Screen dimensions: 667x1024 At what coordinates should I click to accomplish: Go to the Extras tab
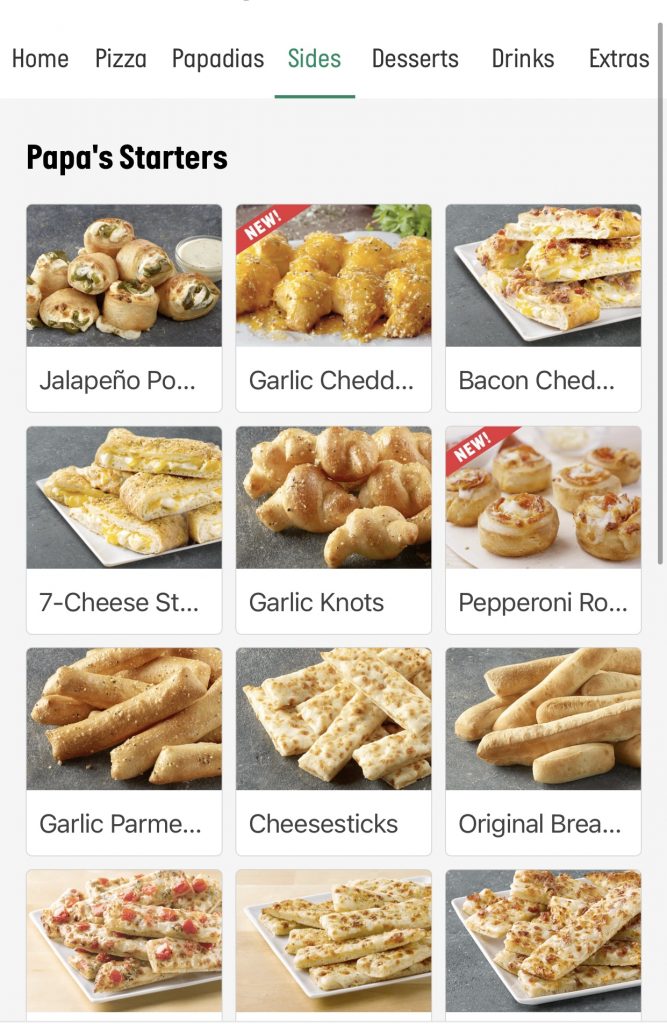[x=618, y=59]
